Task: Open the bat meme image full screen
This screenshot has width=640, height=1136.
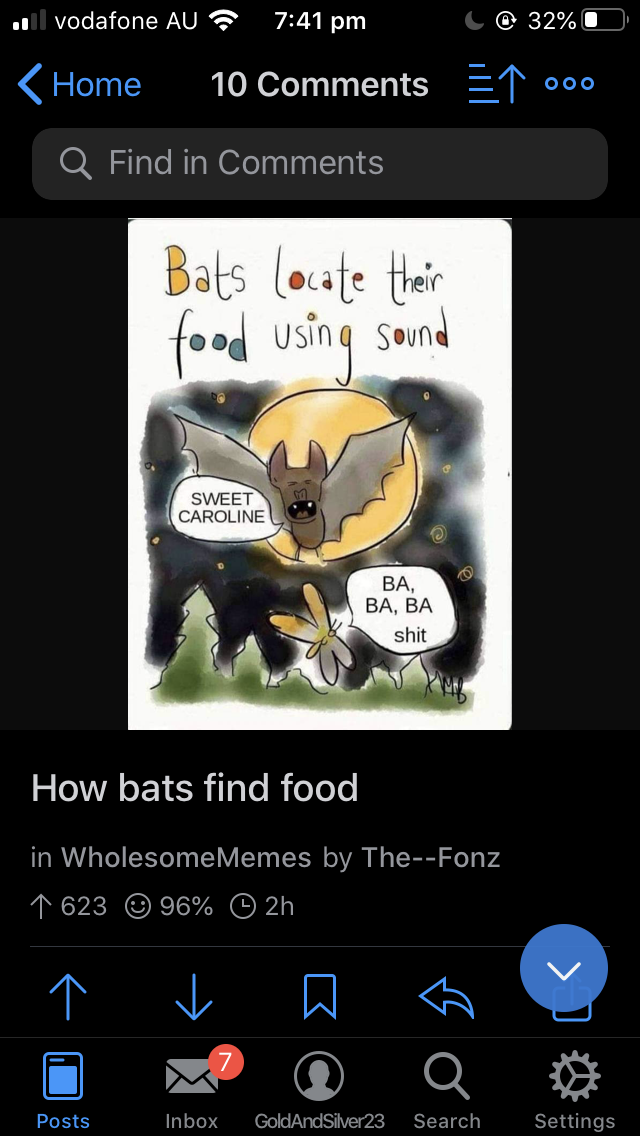Action: click(x=320, y=474)
